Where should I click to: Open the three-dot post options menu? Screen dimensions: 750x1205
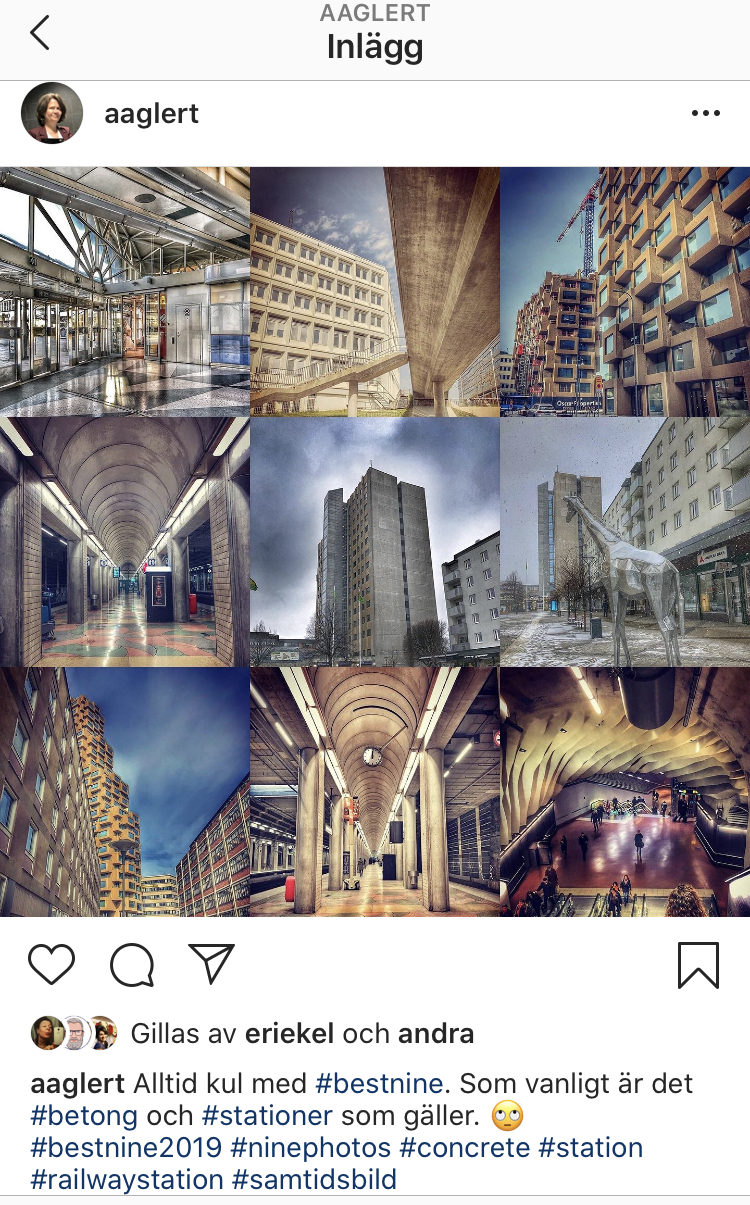(705, 114)
